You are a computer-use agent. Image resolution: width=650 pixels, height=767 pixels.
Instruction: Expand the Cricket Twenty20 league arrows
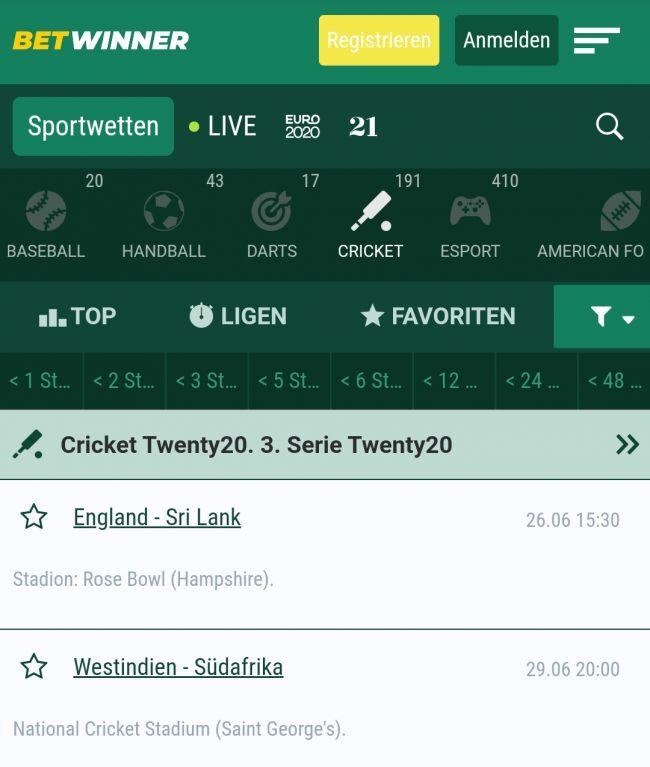coord(627,445)
